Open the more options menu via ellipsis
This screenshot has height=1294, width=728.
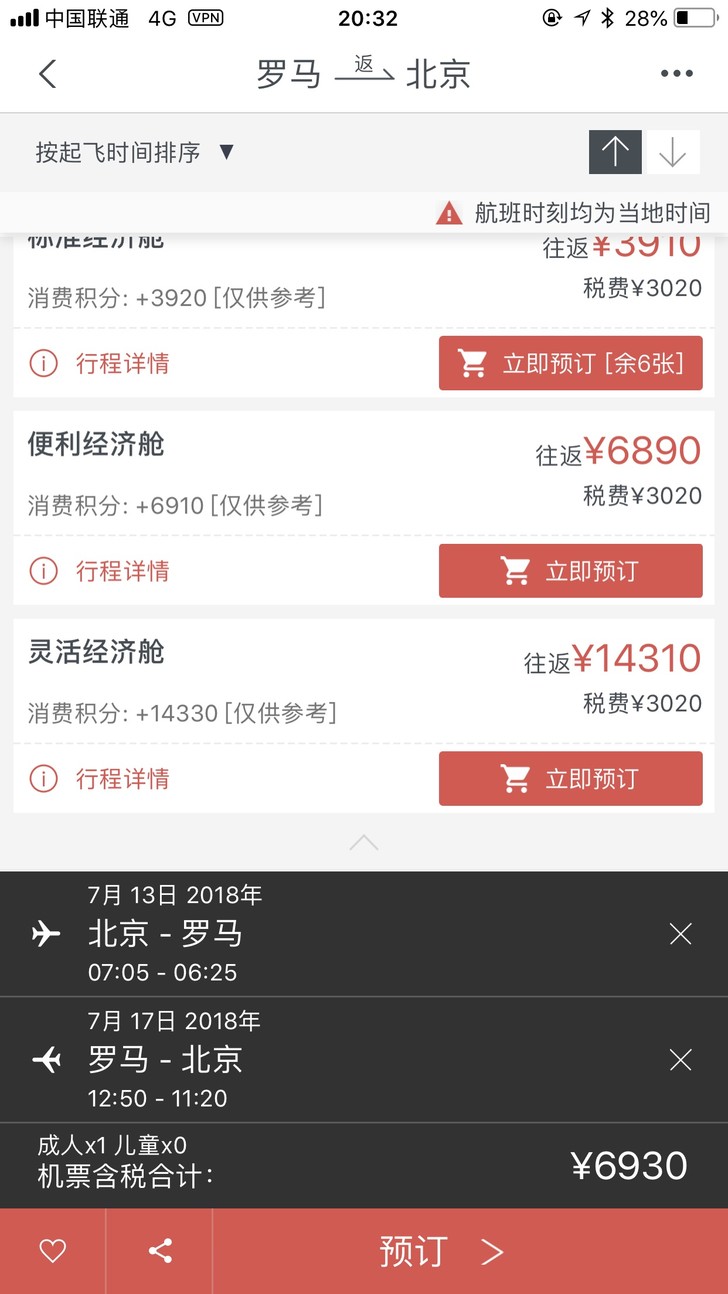point(677,73)
